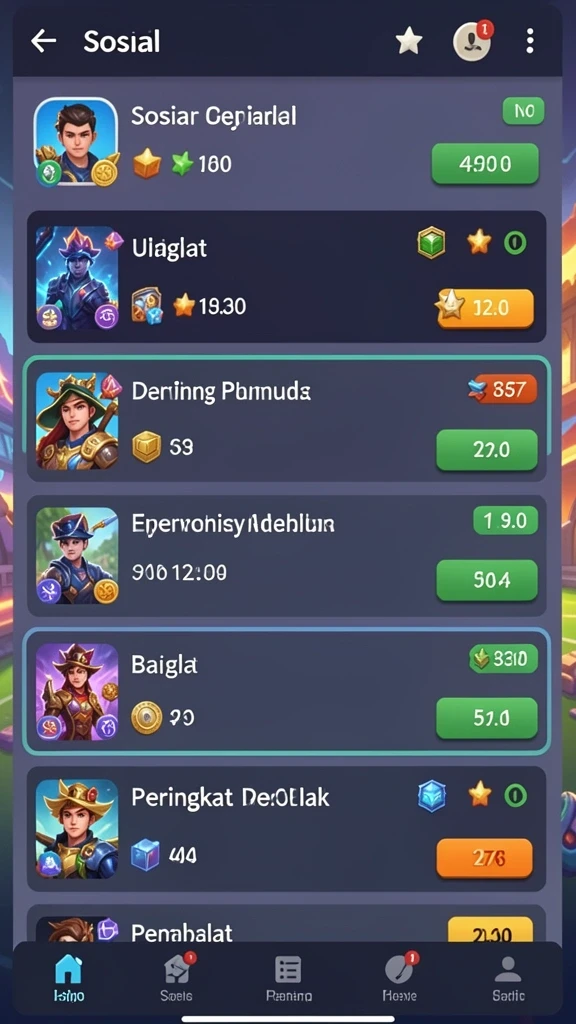Open the three-dot overflow menu
The width and height of the screenshot is (576, 1024).
(530, 41)
